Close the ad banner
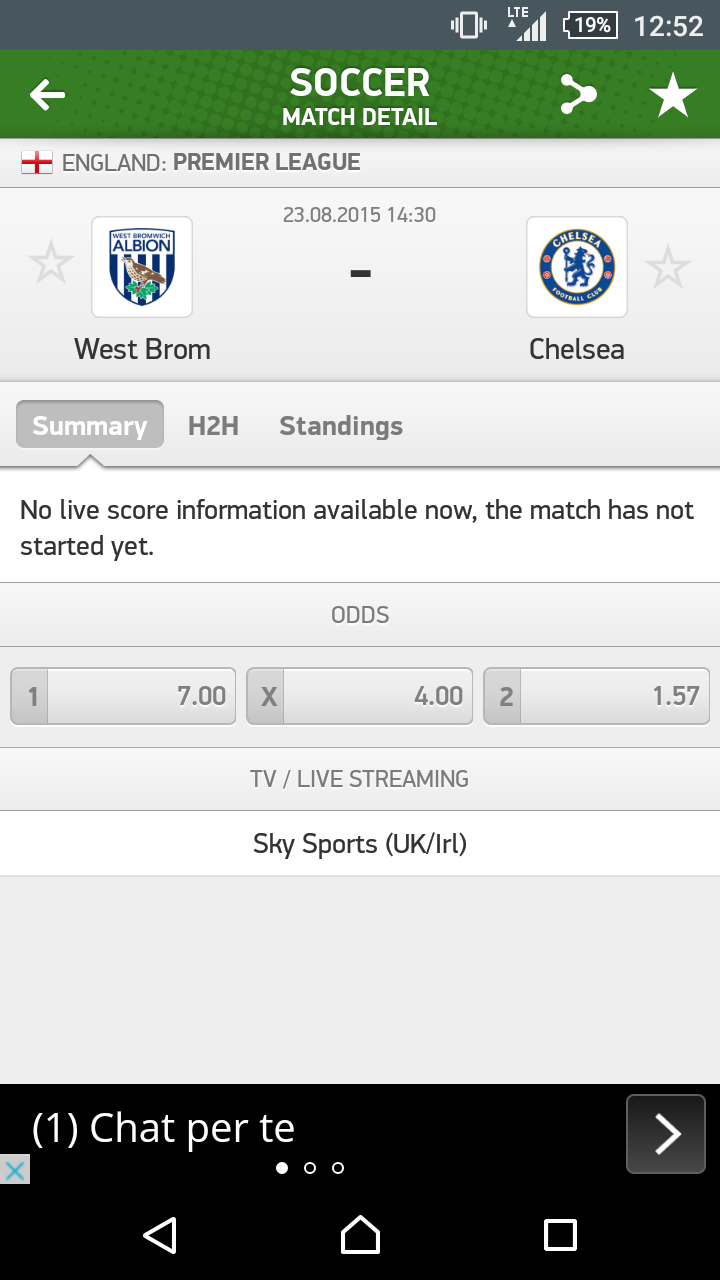 click(15, 1169)
